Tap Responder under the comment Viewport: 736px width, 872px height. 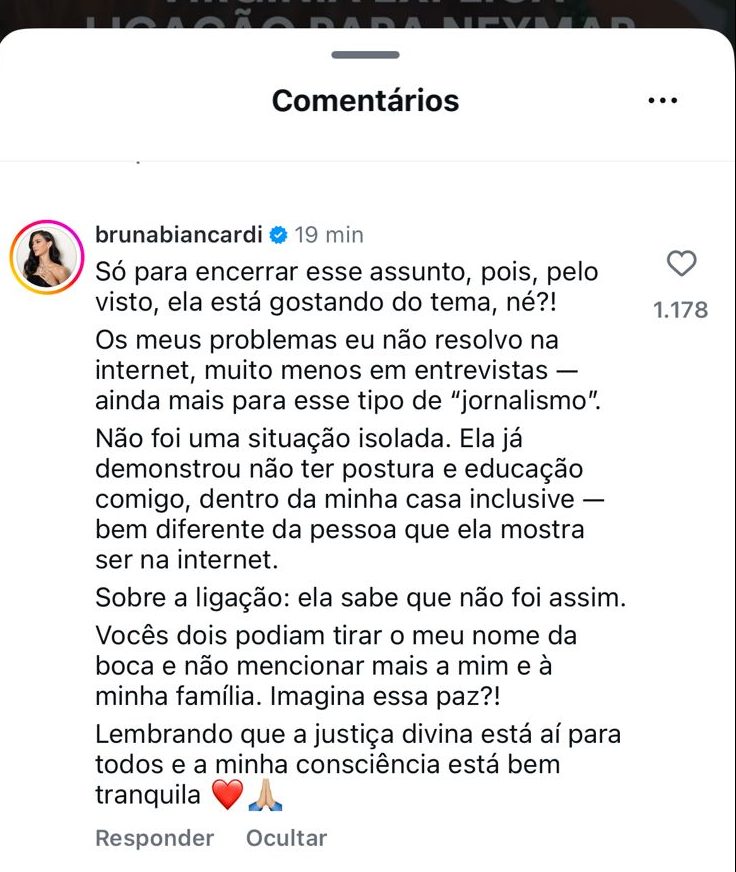pyautogui.click(x=154, y=838)
